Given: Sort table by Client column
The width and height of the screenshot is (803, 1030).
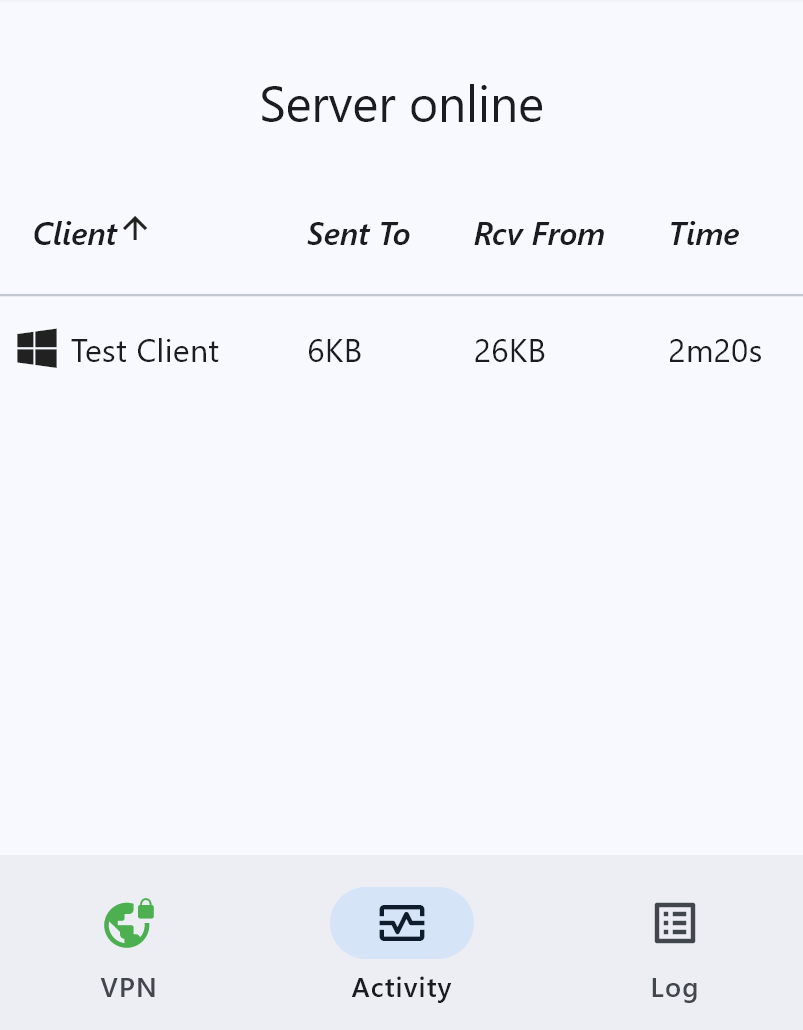Looking at the screenshot, I should point(76,234).
